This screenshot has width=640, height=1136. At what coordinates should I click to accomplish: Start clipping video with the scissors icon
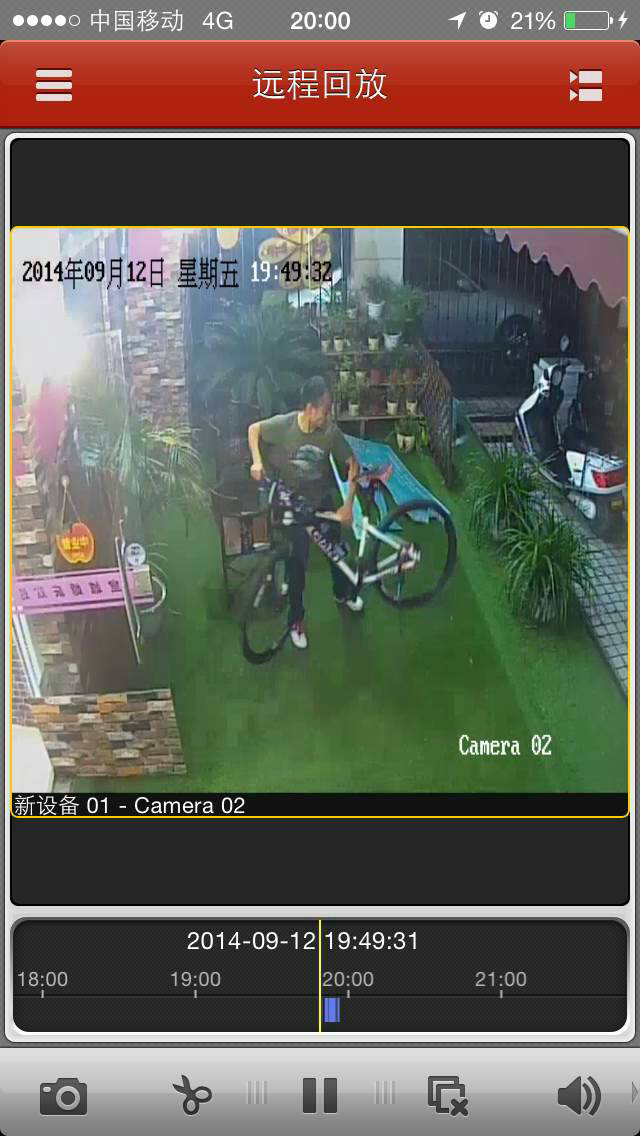click(x=191, y=1096)
